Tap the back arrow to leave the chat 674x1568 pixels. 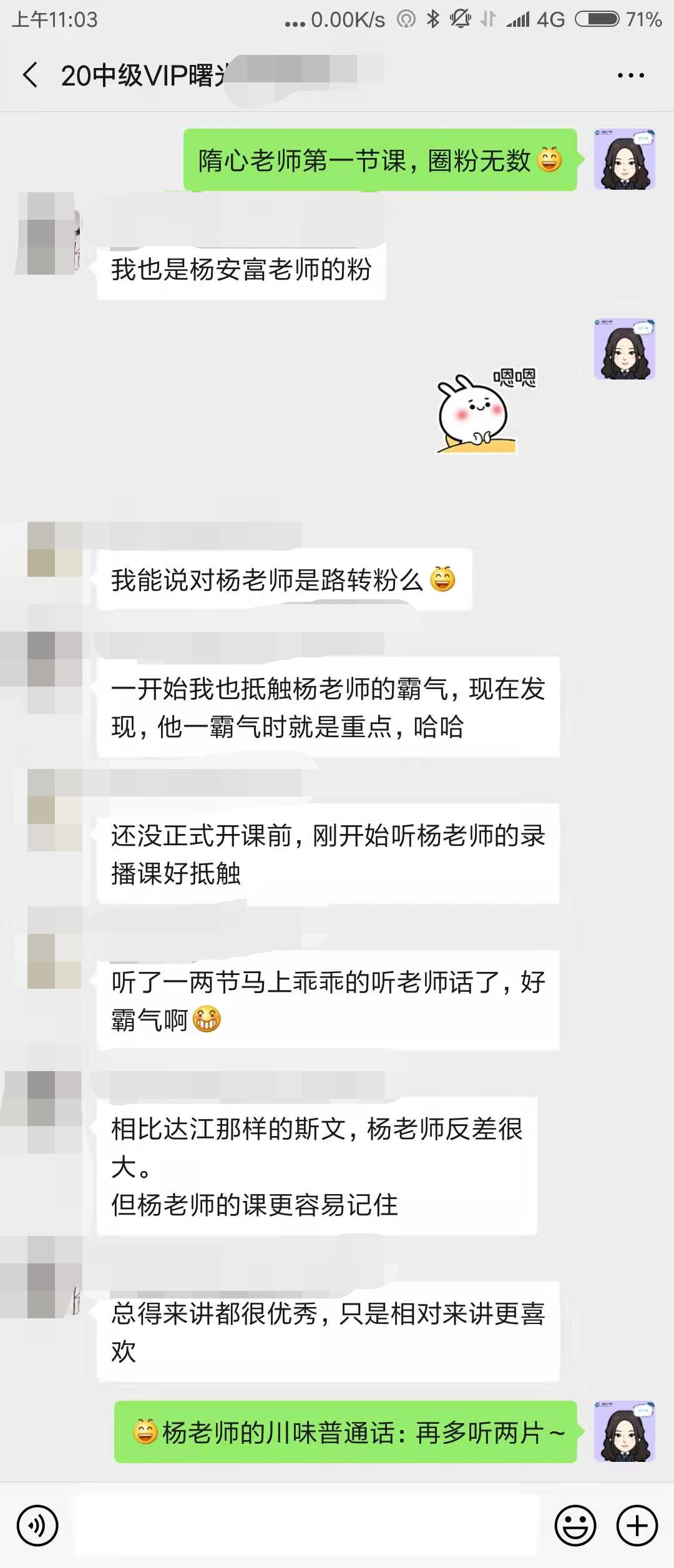coord(29,74)
